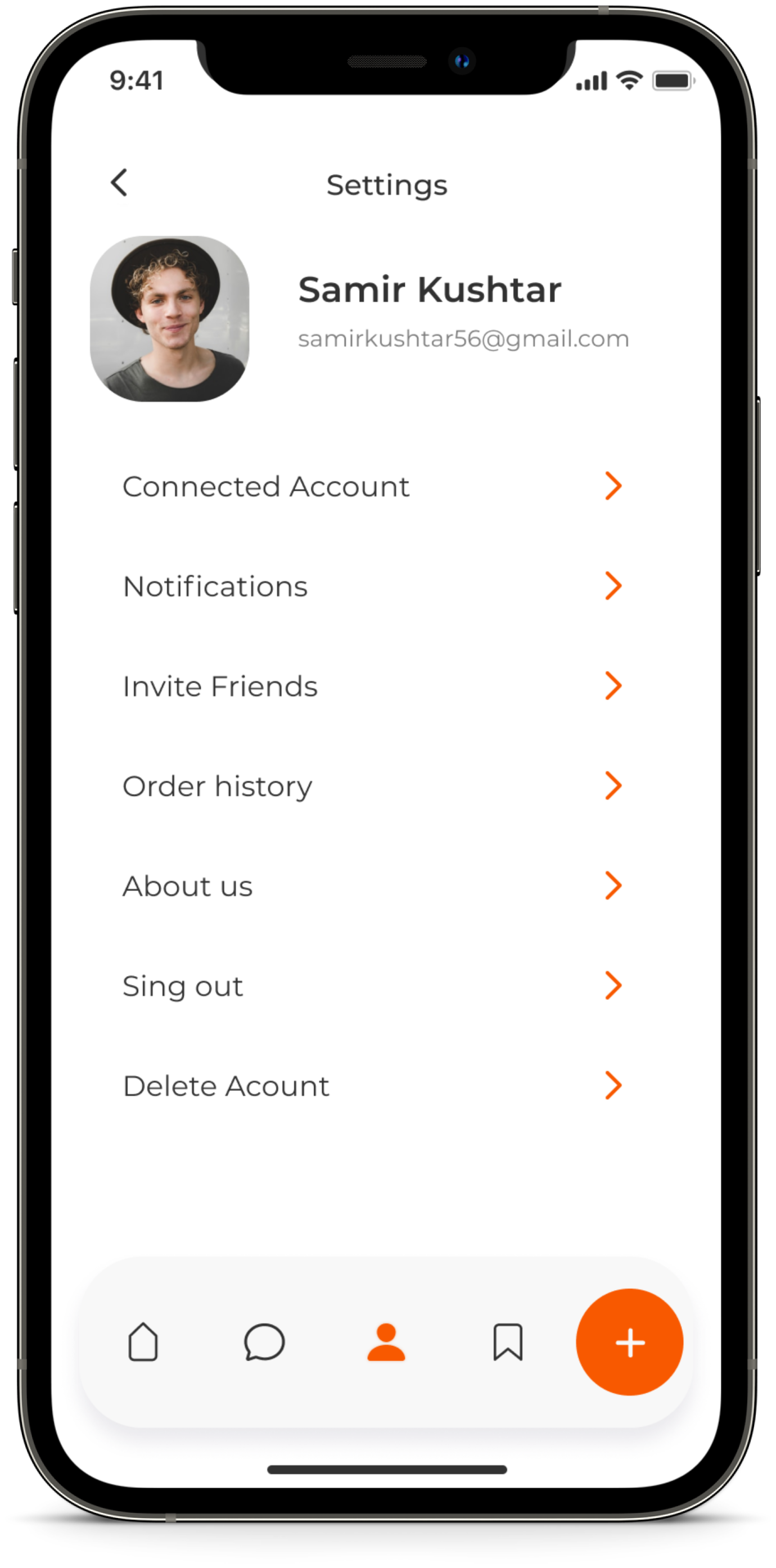Open Connected Account settings
This screenshot has width=776, height=1568.
click(x=371, y=487)
